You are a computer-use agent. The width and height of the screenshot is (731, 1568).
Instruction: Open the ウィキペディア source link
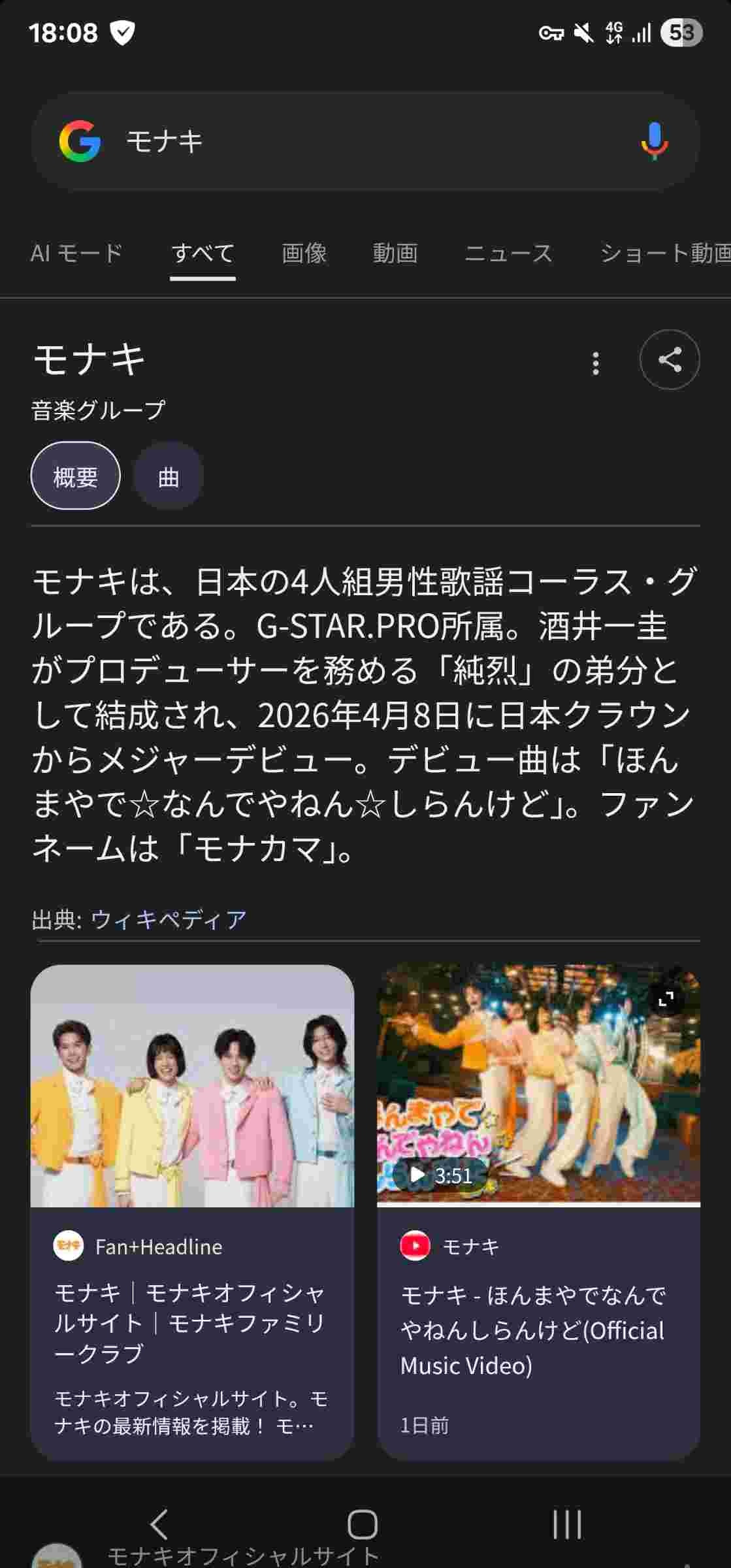(169, 919)
